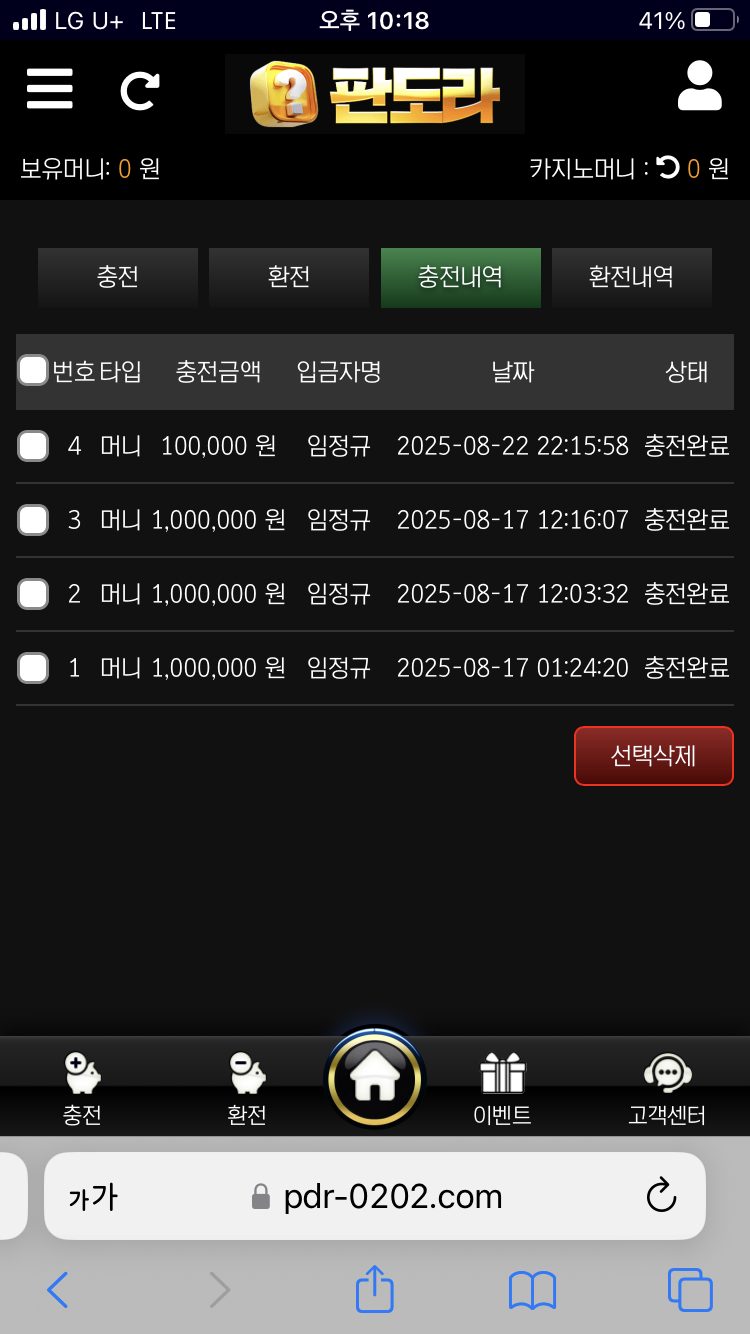The height and width of the screenshot is (1334, 750).
Task: Check the select-all box in table header
Action: coord(33,371)
